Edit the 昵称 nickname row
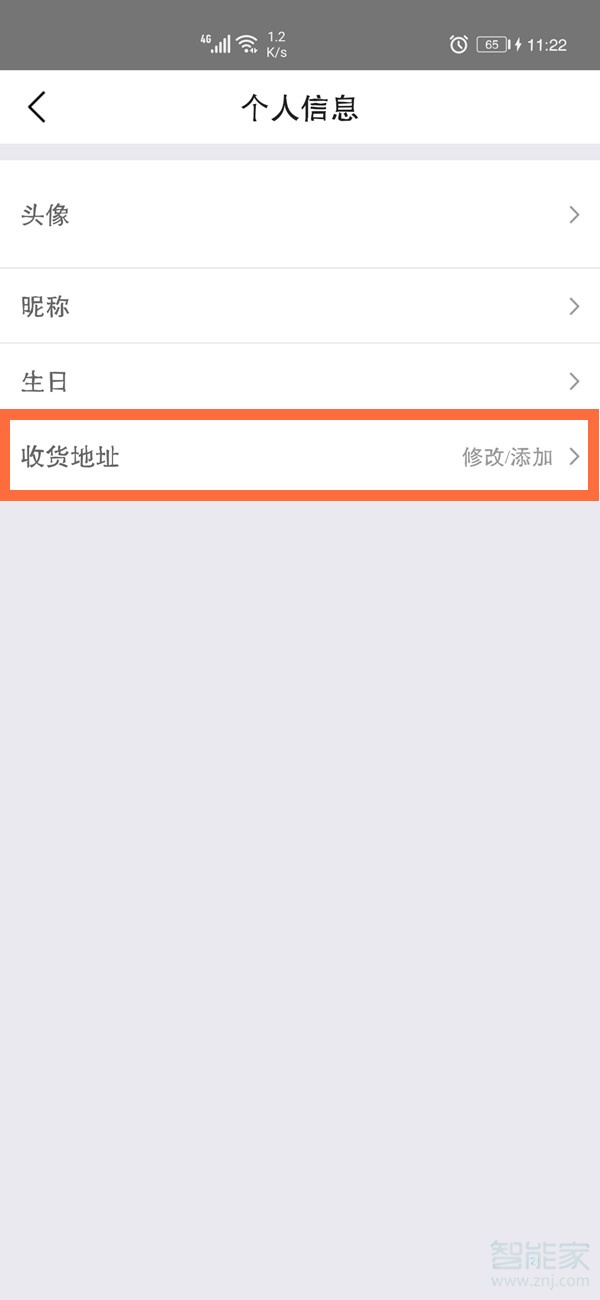The image size is (600, 1300). (x=300, y=306)
